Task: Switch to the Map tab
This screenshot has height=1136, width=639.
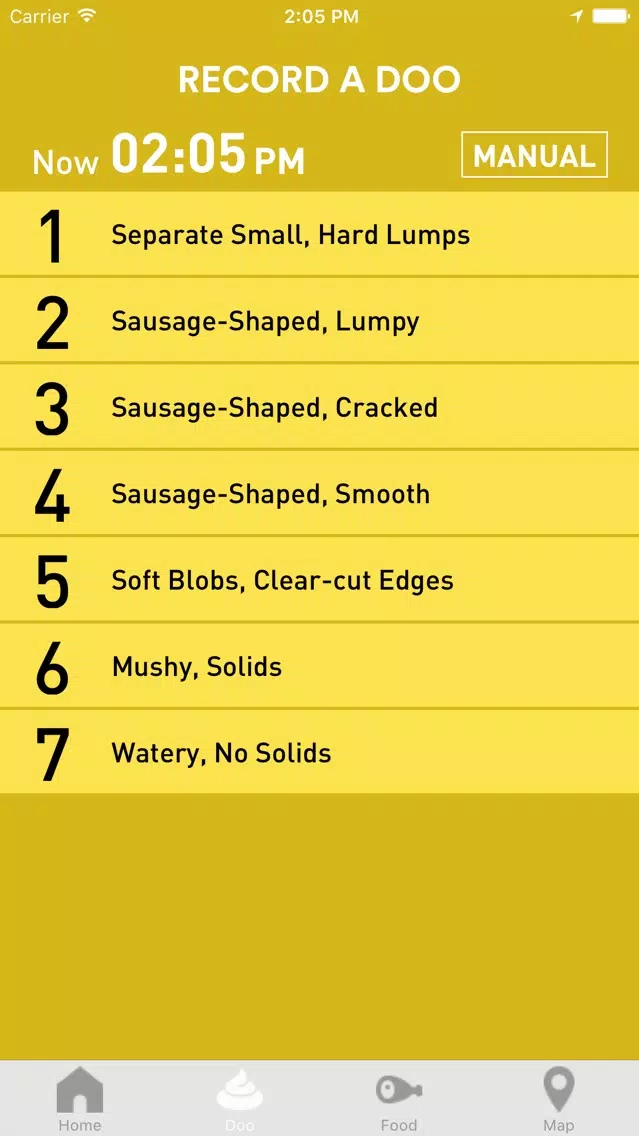Action: tap(559, 1099)
